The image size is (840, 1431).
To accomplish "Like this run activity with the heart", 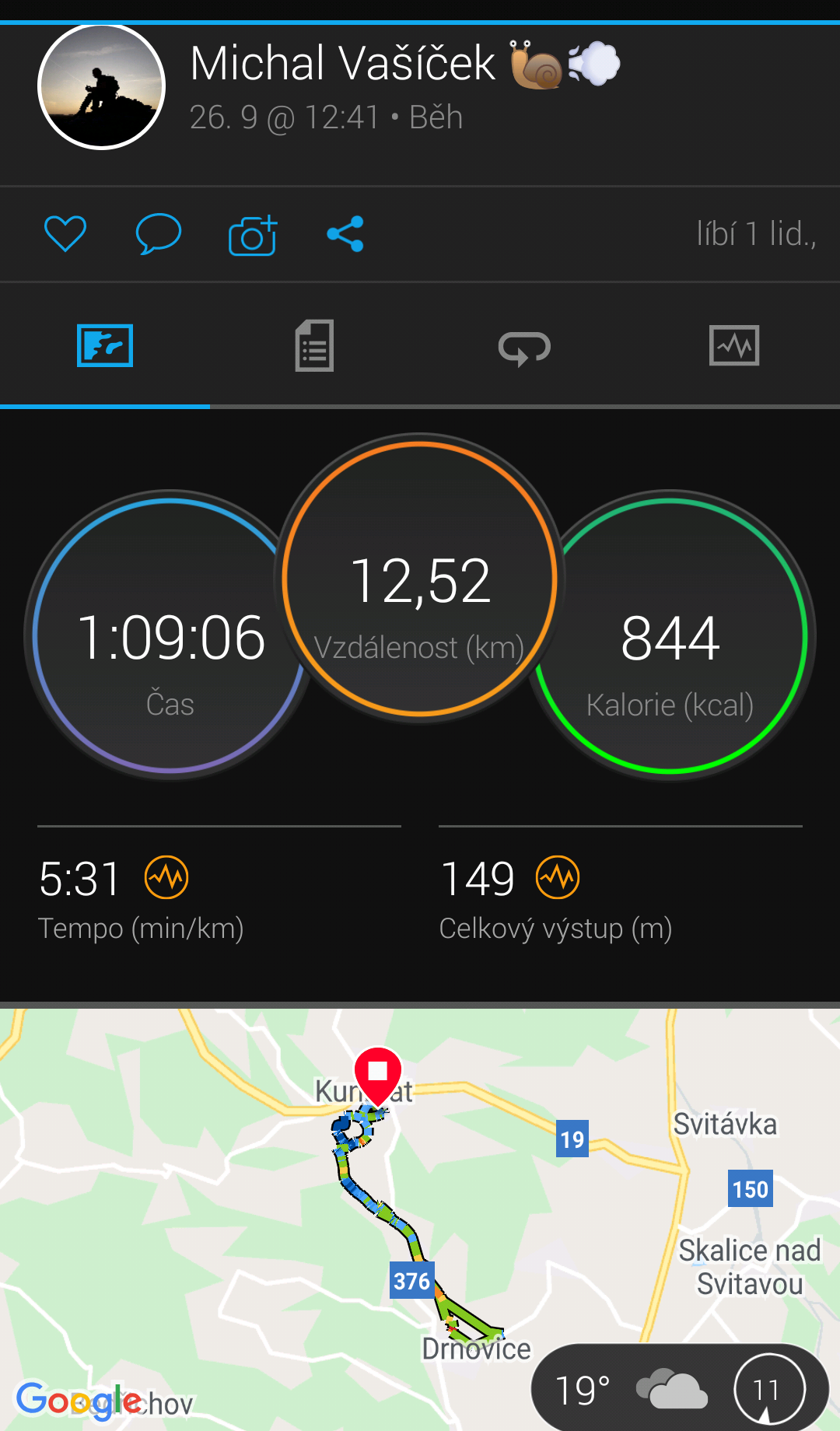I will pos(65,234).
